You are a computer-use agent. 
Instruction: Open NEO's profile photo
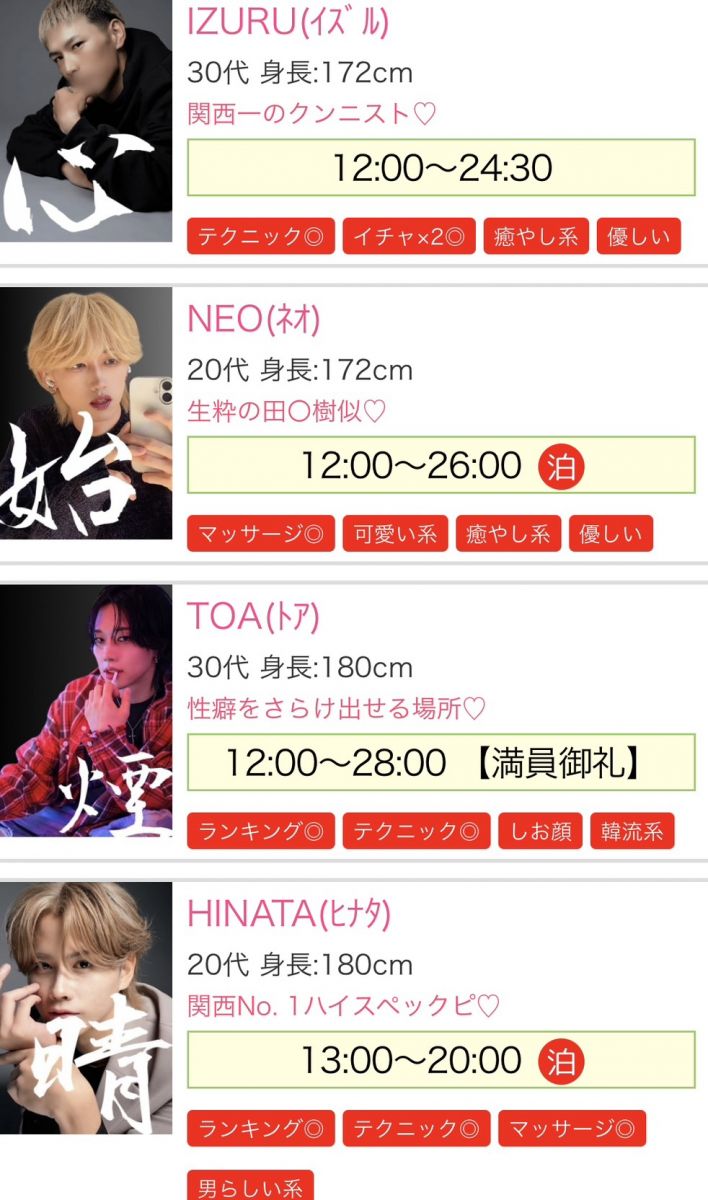click(x=86, y=415)
